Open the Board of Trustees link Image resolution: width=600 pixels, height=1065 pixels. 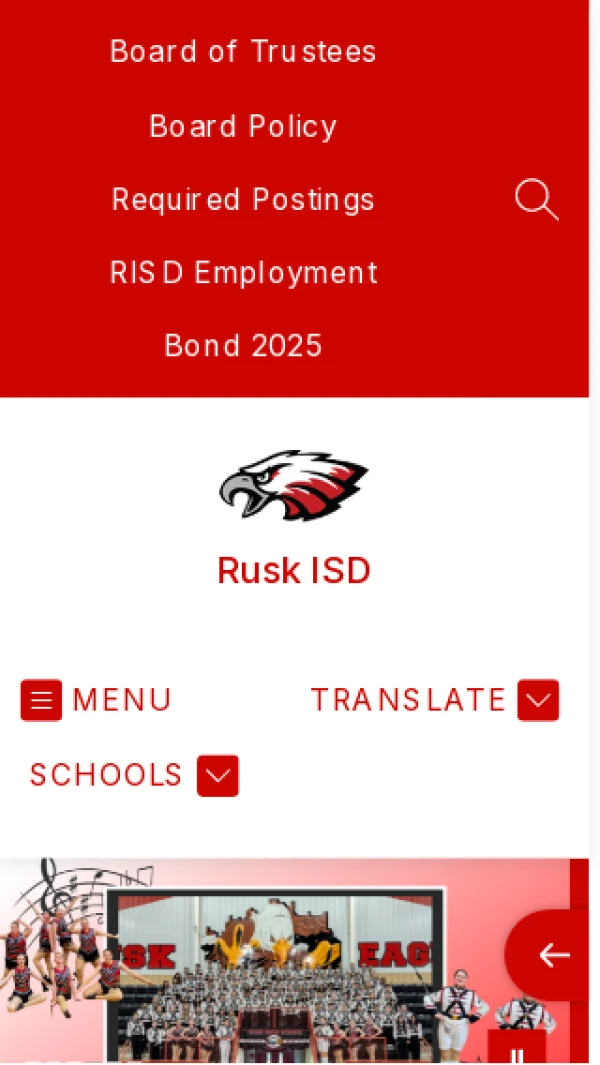click(x=243, y=51)
